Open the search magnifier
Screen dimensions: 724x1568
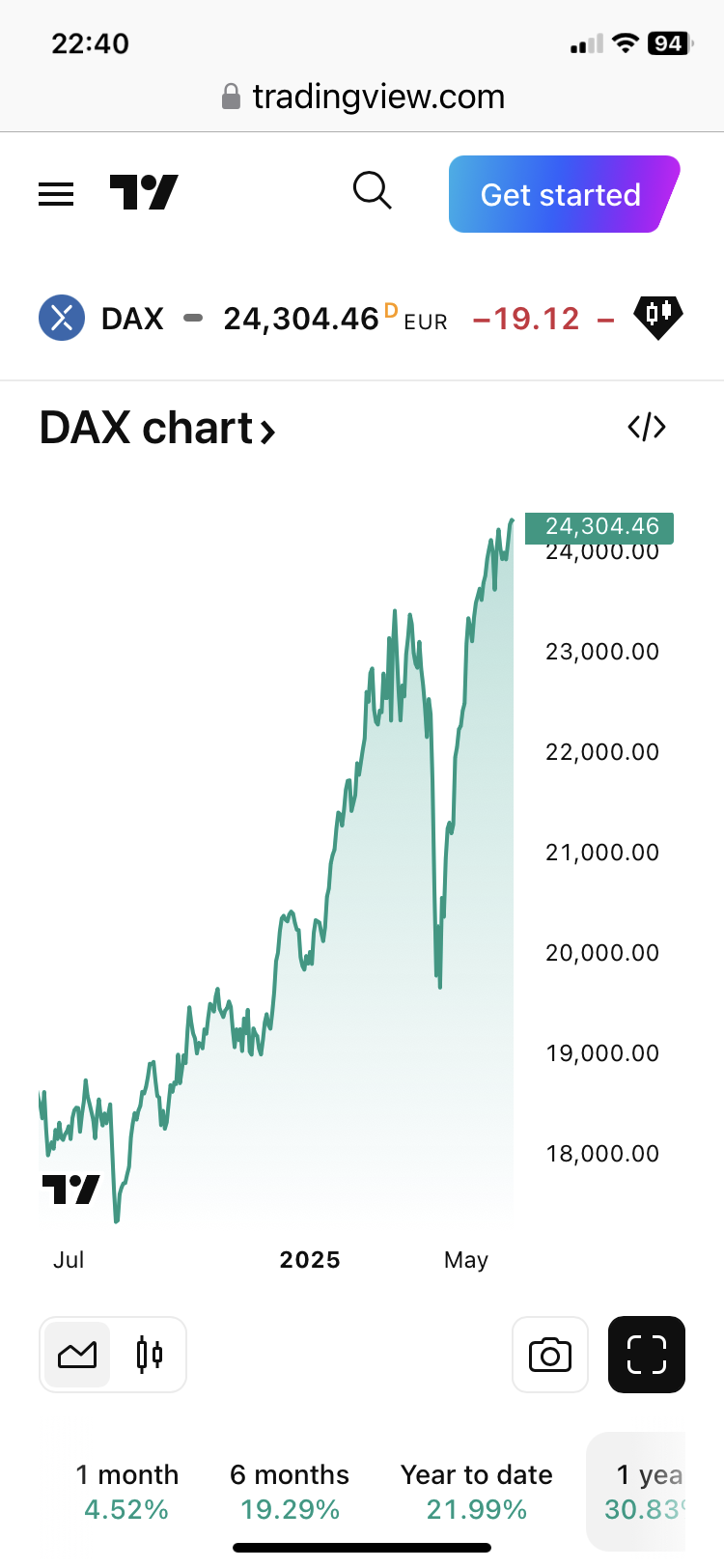372,191
